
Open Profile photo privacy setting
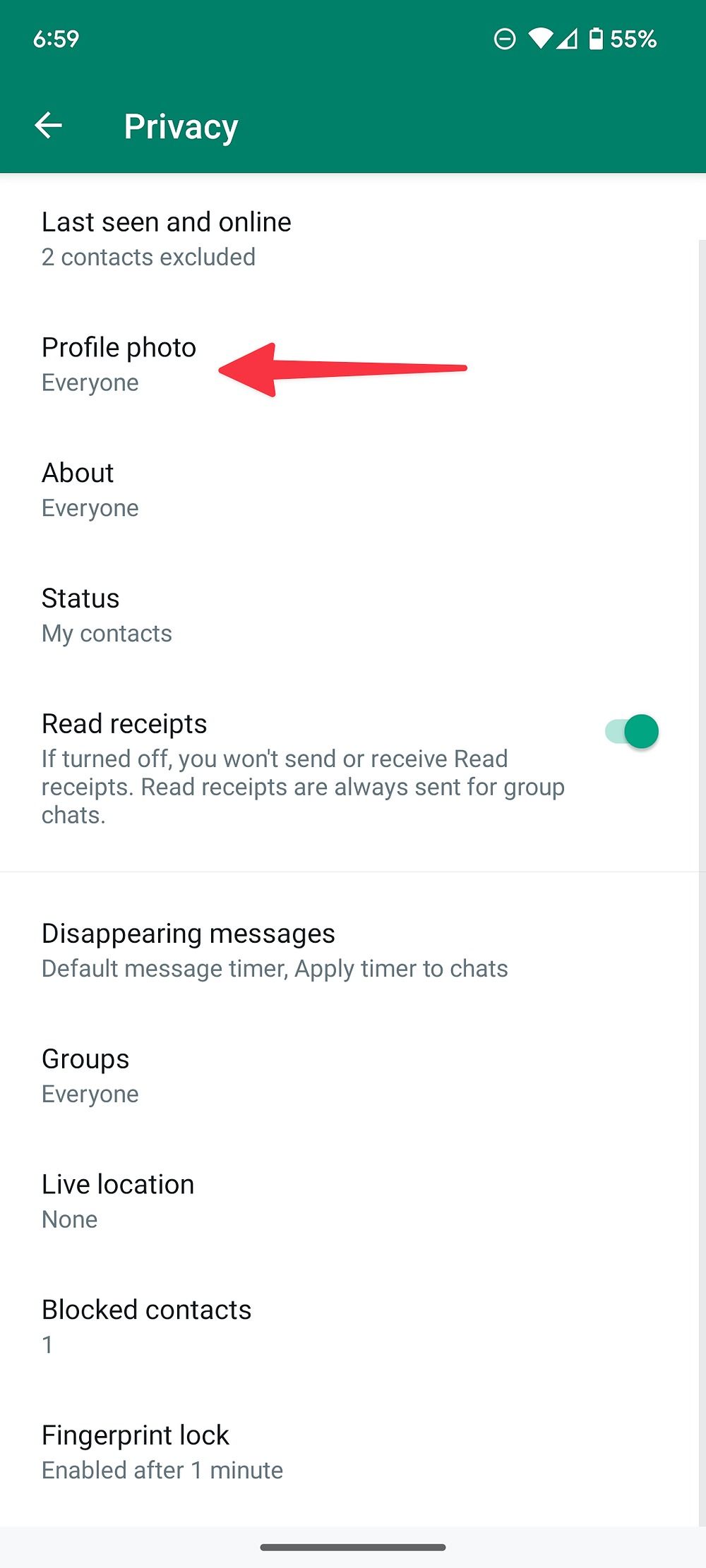(x=349, y=365)
